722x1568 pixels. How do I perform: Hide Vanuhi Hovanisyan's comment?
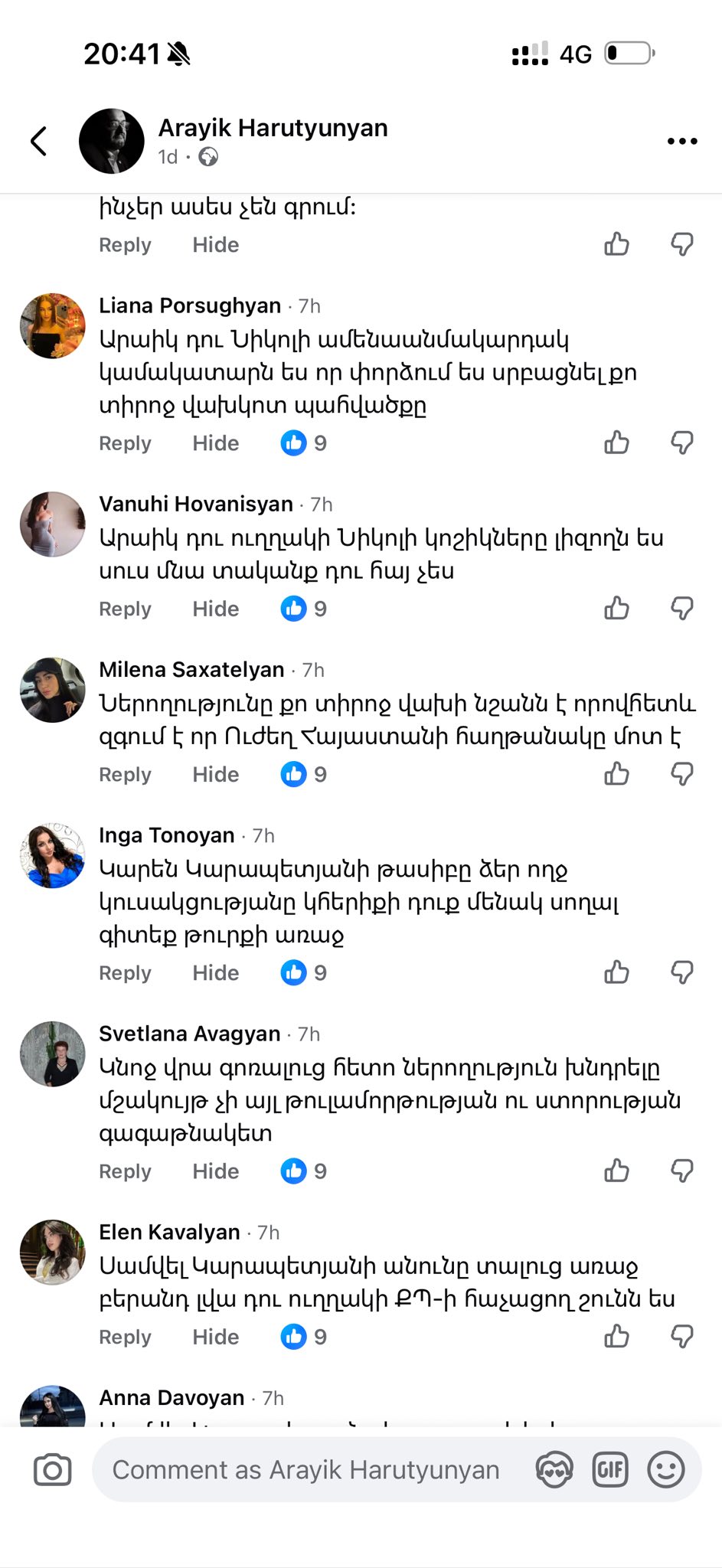click(x=215, y=609)
